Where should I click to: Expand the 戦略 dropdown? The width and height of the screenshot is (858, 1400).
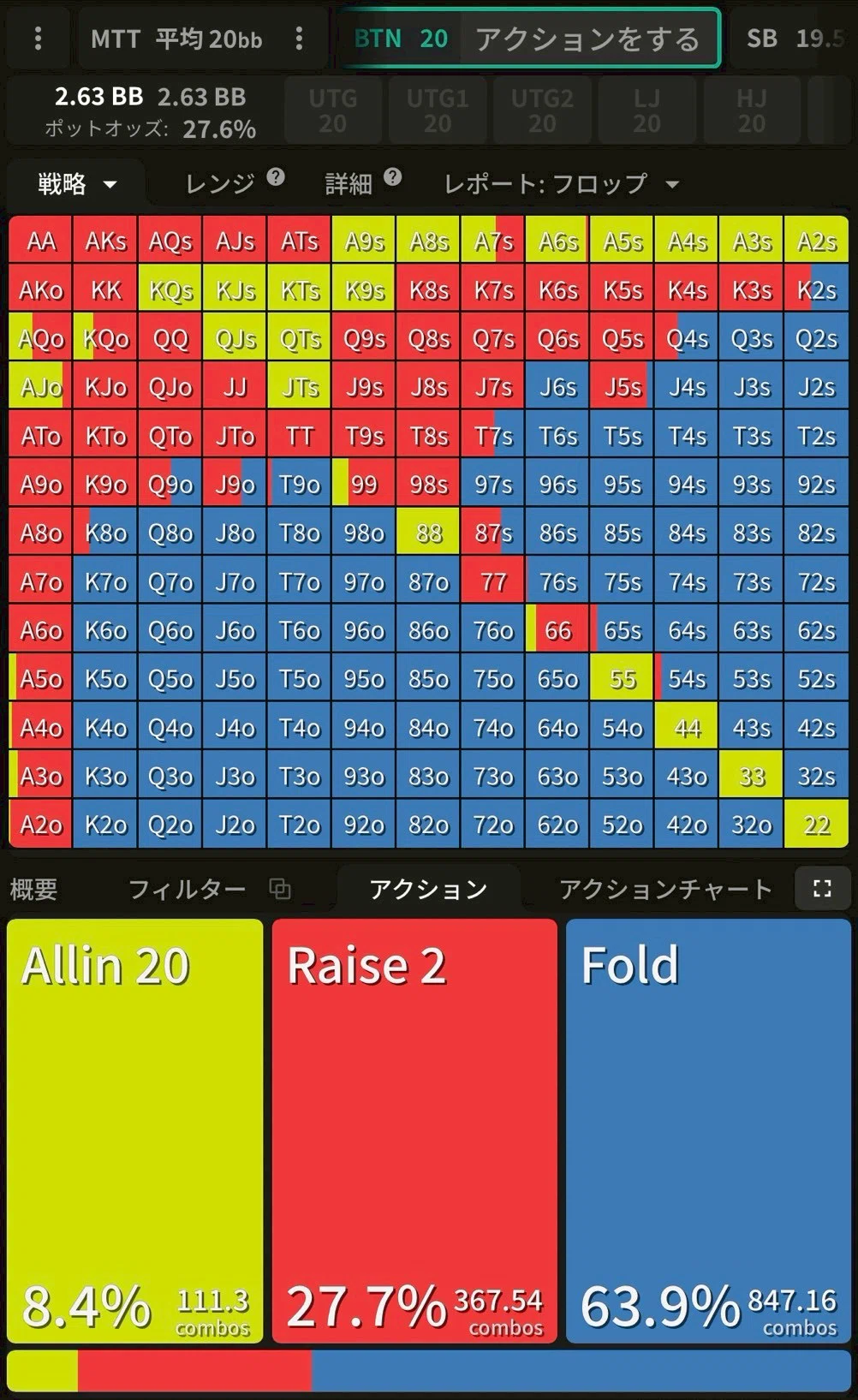pyautogui.click(x=77, y=184)
